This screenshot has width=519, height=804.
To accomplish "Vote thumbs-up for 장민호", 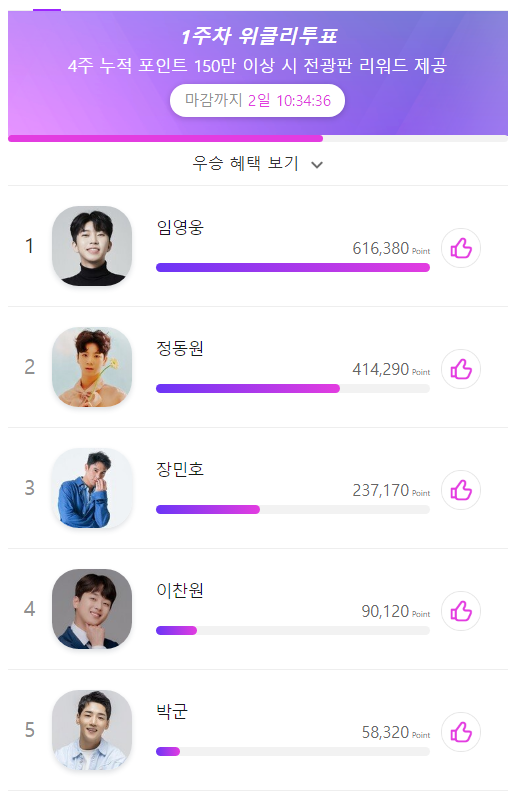I will point(461,490).
